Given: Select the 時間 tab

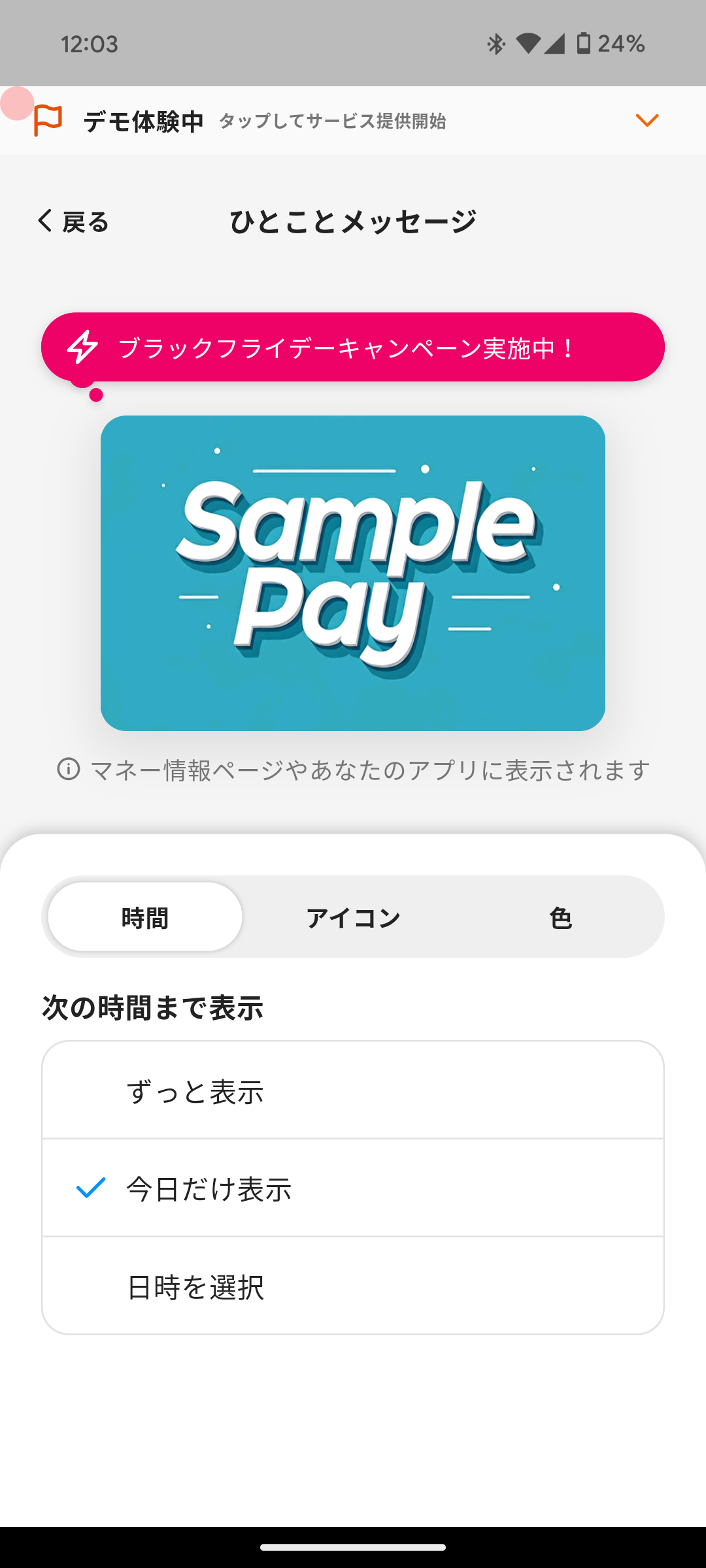Looking at the screenshot, I should click(145, 918).
